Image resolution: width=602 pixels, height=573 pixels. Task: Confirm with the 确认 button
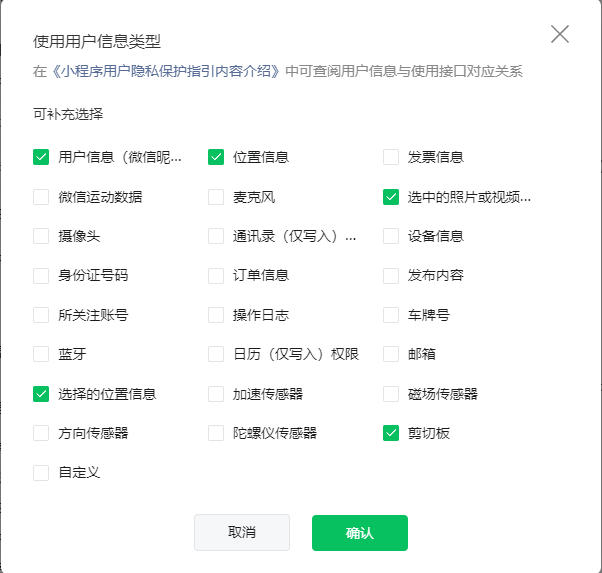pyautogui.click(x=360, y=533)
